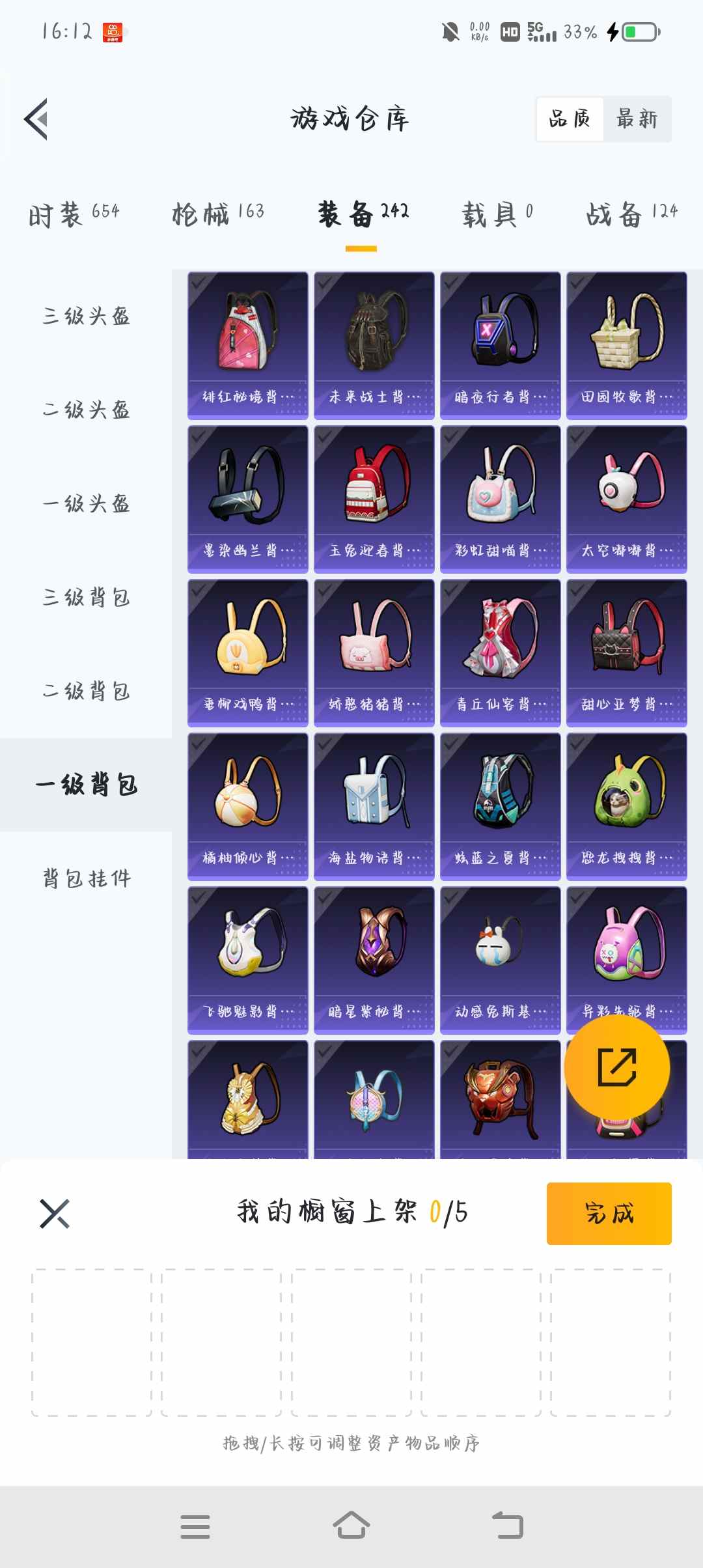Tap the yellow share floating button
703x1568 pixels.
[616, 1067]
